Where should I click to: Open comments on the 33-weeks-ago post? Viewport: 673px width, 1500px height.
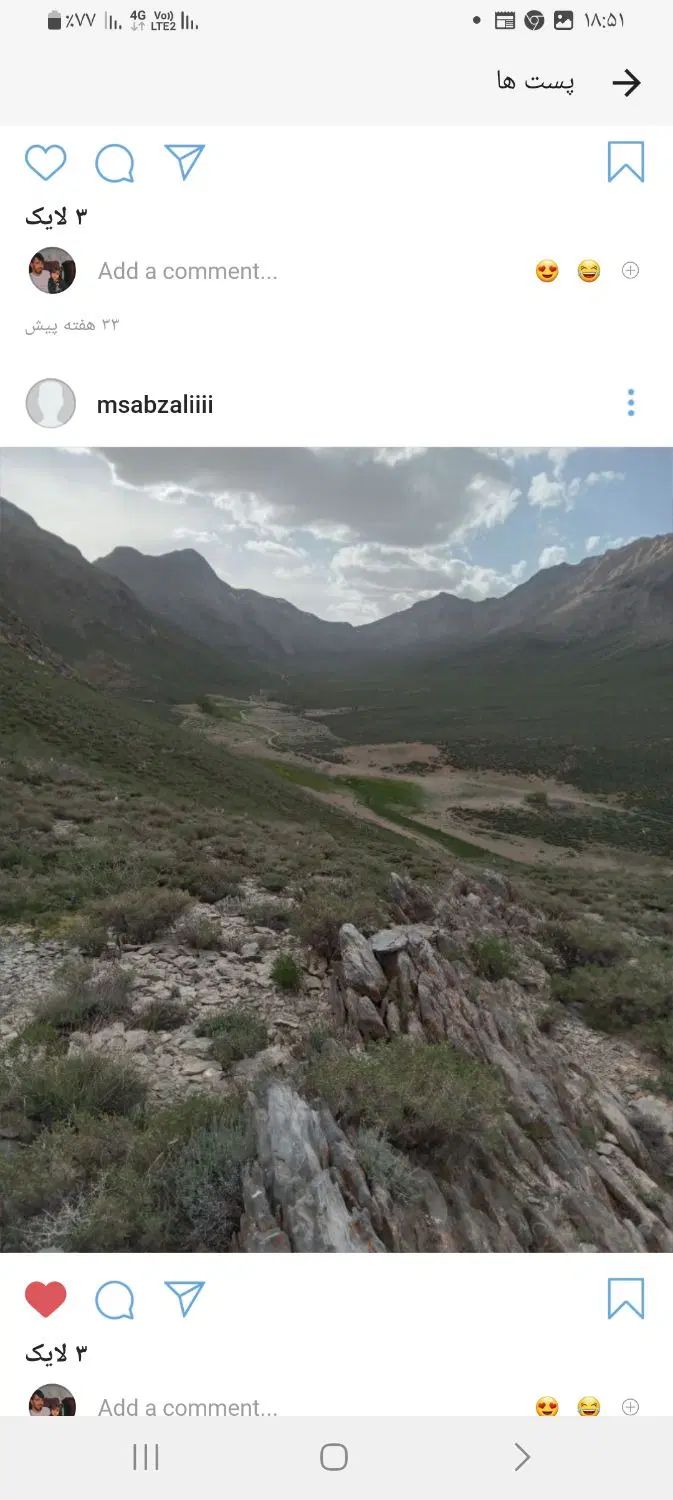pos(115,163)
